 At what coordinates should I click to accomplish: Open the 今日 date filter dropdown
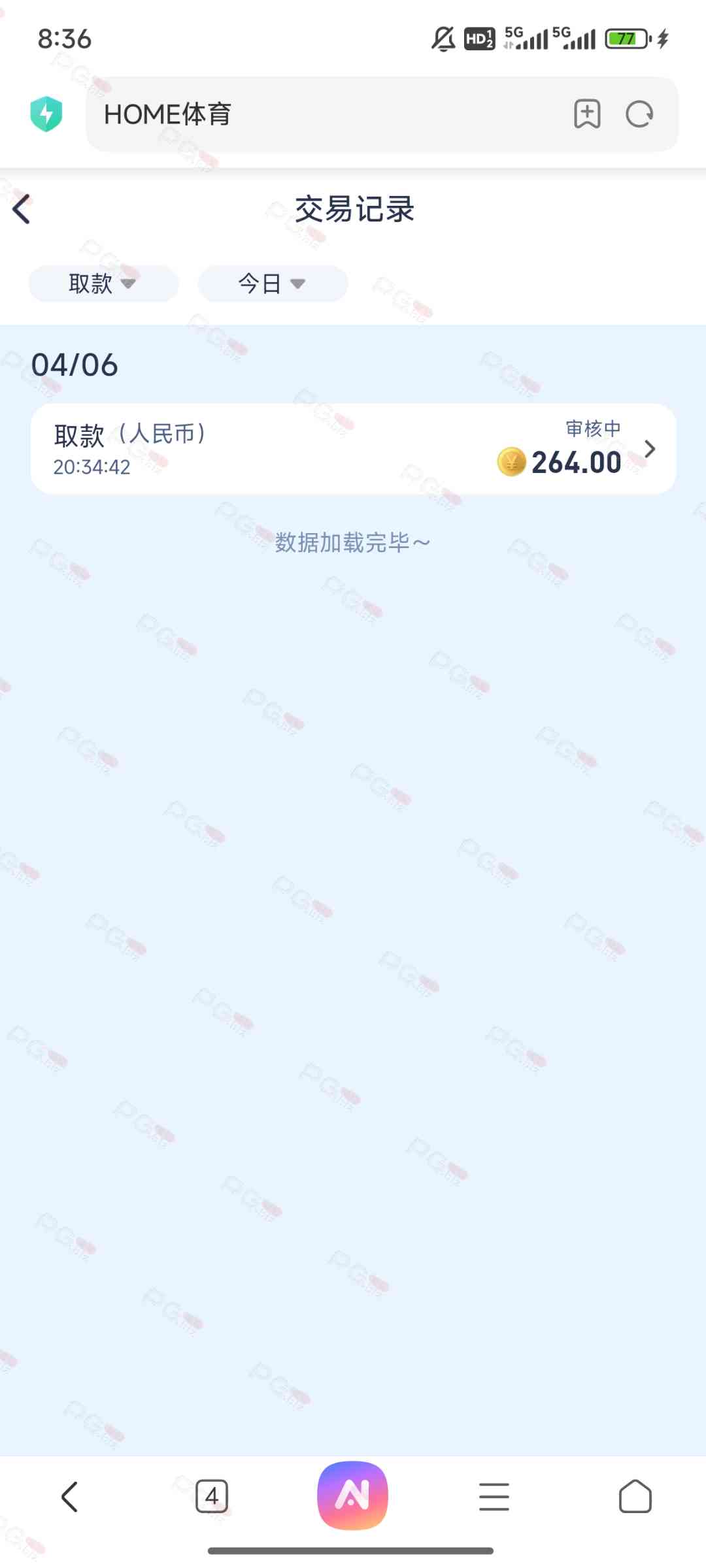pos(273,284)
